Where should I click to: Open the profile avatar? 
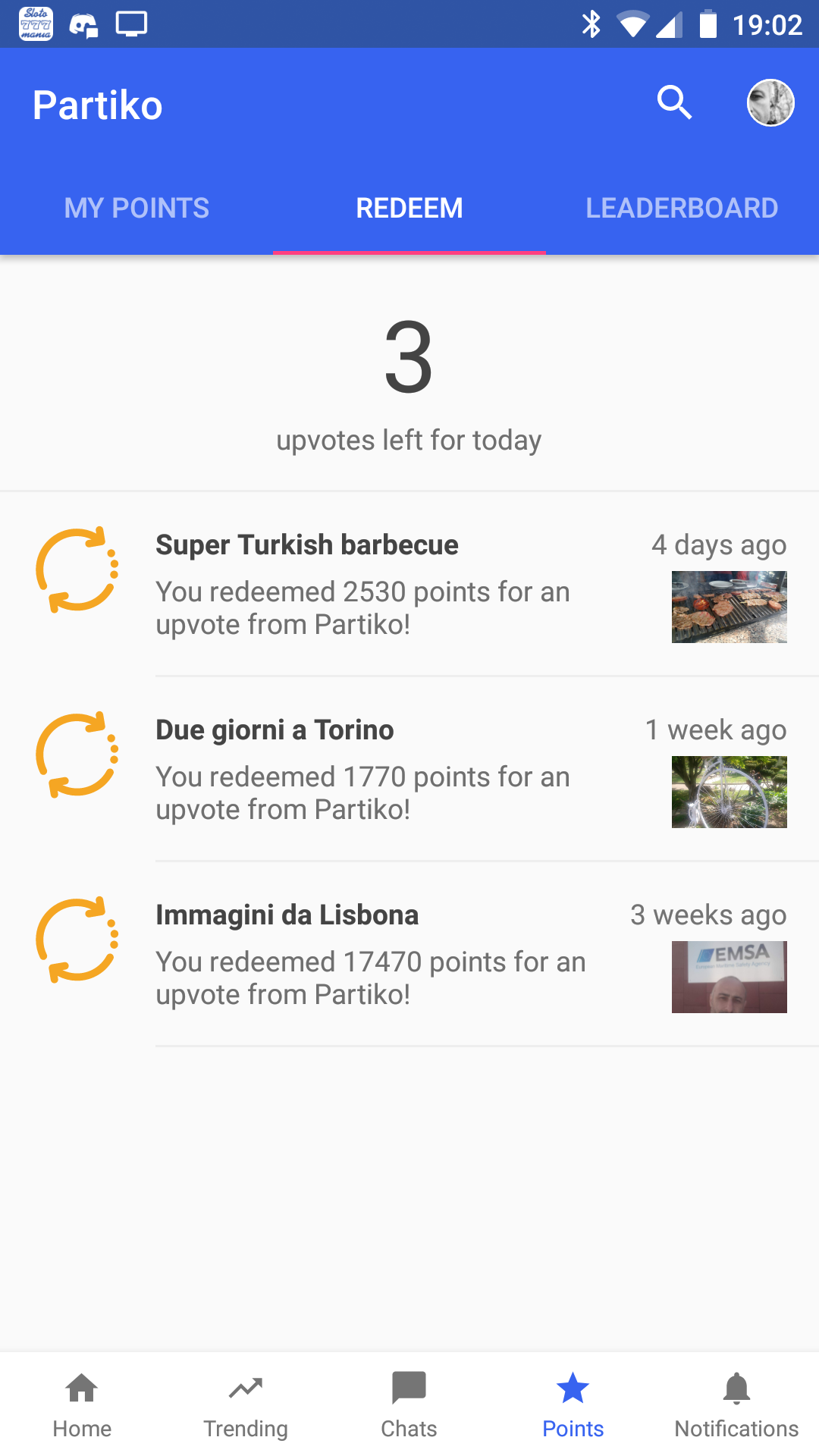[770, 102]
